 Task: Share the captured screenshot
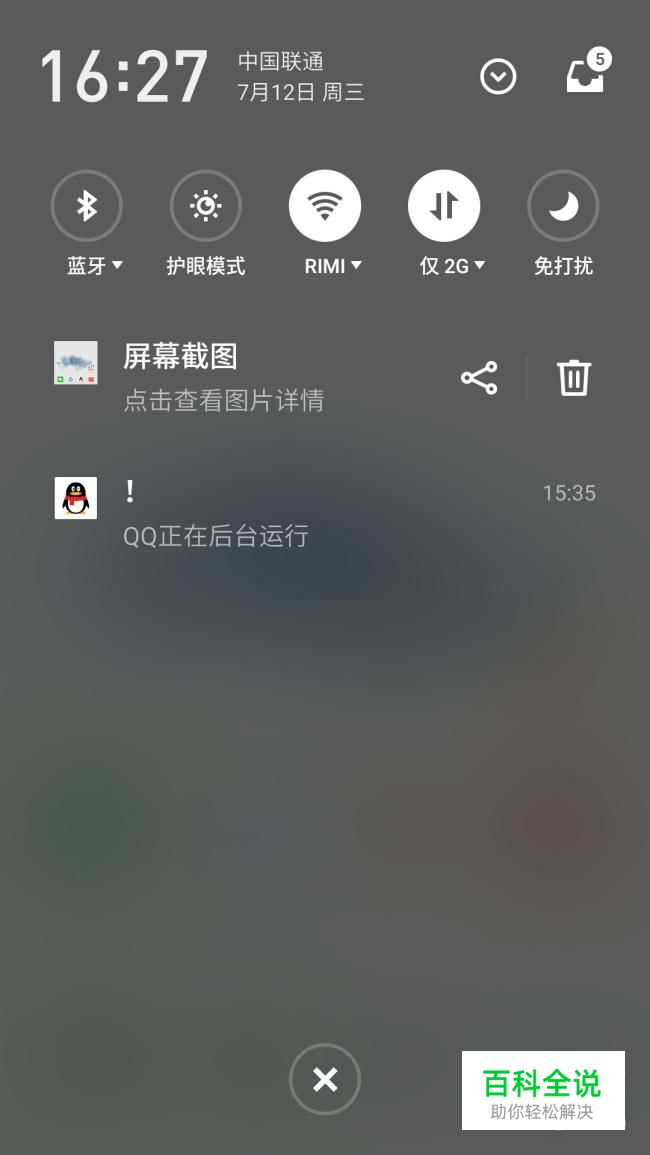(x=480, y=378)
